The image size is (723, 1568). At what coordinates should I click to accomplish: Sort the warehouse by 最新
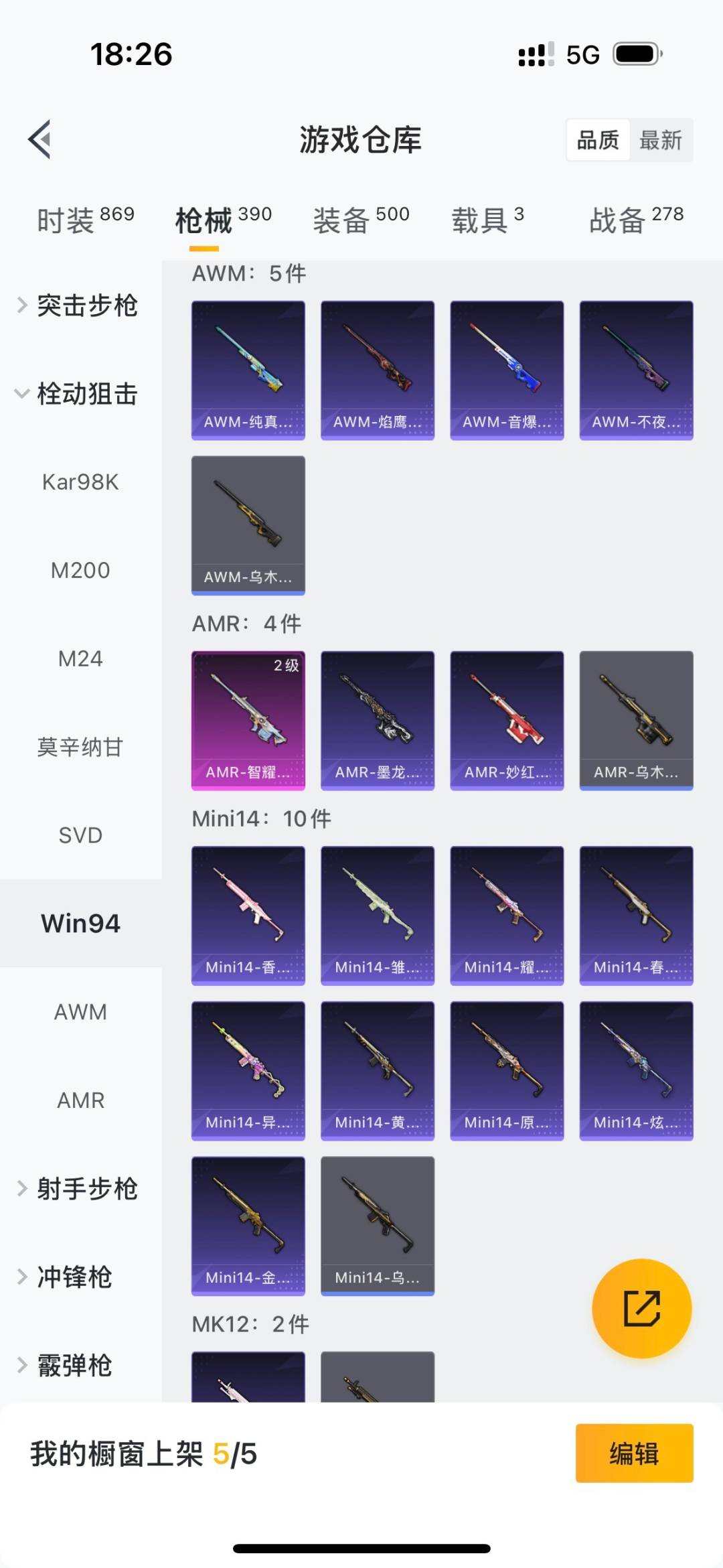click(660, 140)
